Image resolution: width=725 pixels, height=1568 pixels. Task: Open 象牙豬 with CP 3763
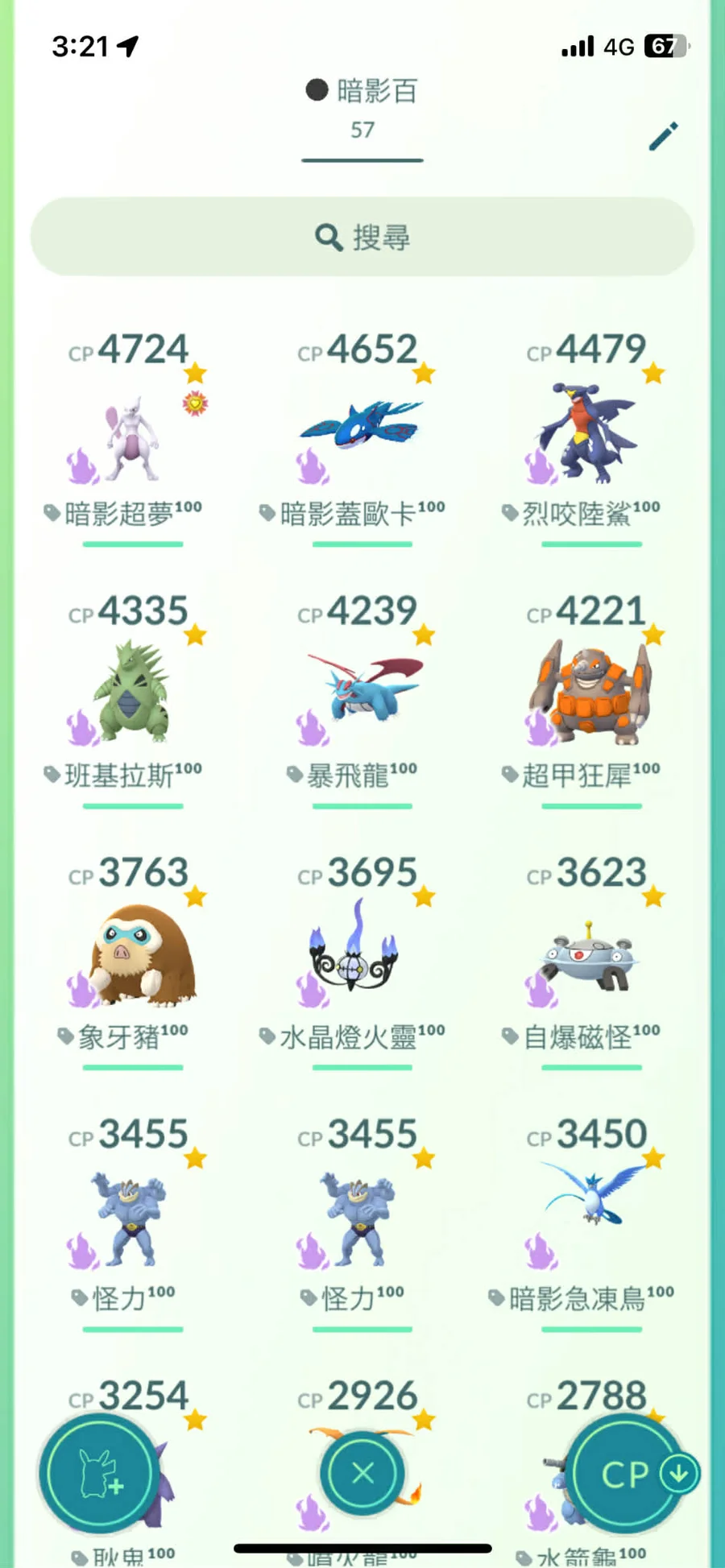[x=133, y=954]
